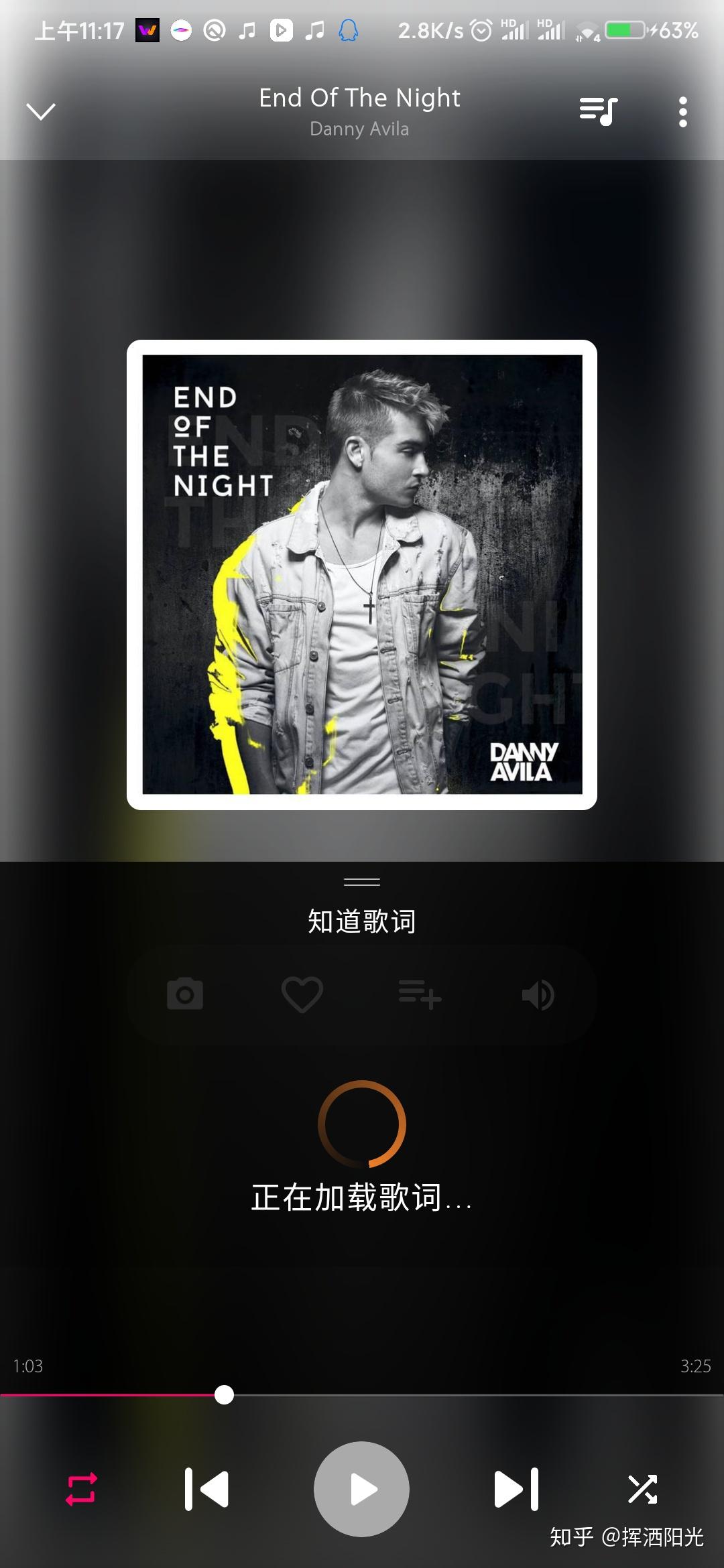
Task: Tap the playback progress slider knob
Action: [x=224, y=1394]
